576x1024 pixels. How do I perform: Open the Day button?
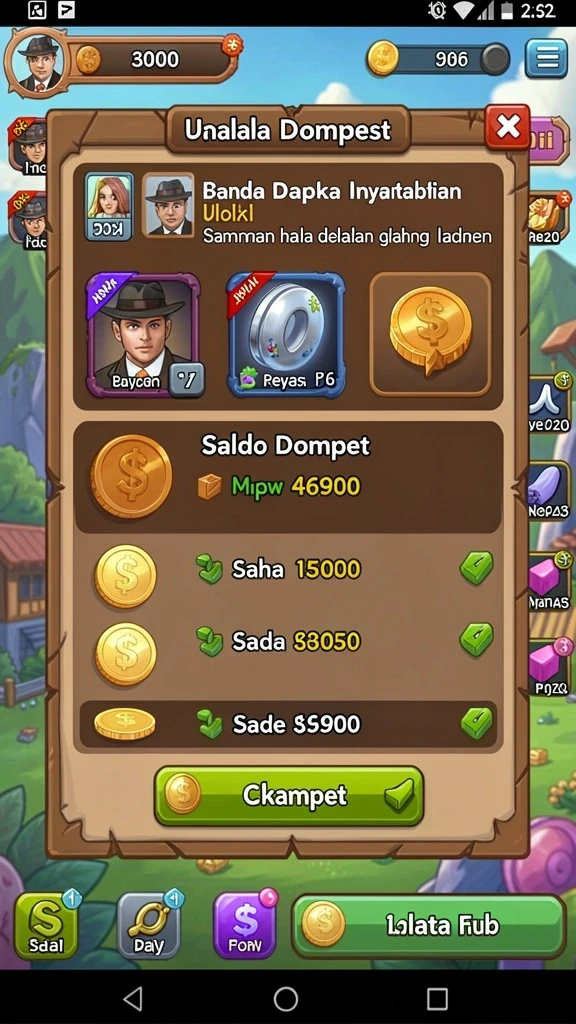pyautogui.click(x=149, y=925)
